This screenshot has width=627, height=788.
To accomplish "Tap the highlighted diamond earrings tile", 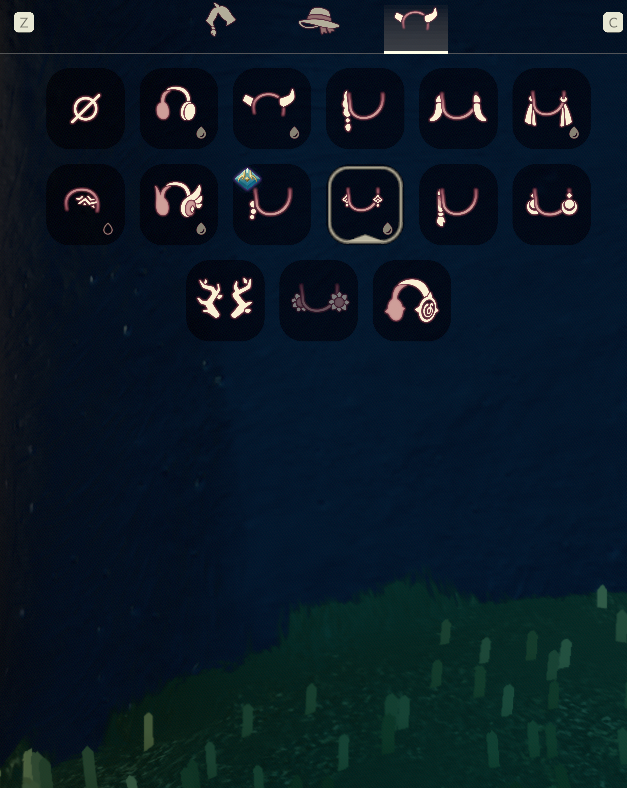I will point(365,204).
